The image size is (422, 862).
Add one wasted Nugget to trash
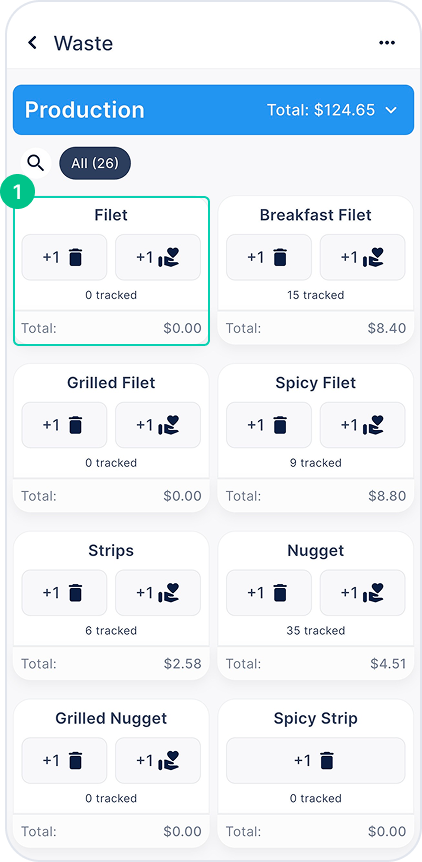269,593
